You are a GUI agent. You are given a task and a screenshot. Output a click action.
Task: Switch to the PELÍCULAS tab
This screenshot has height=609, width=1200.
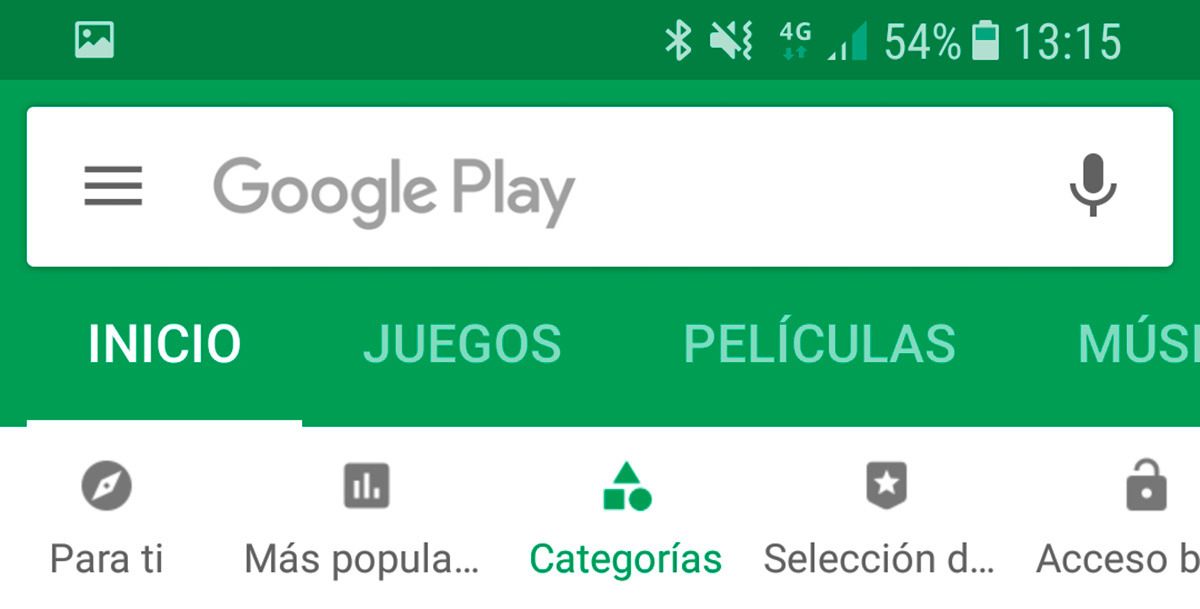click(819, 345)
